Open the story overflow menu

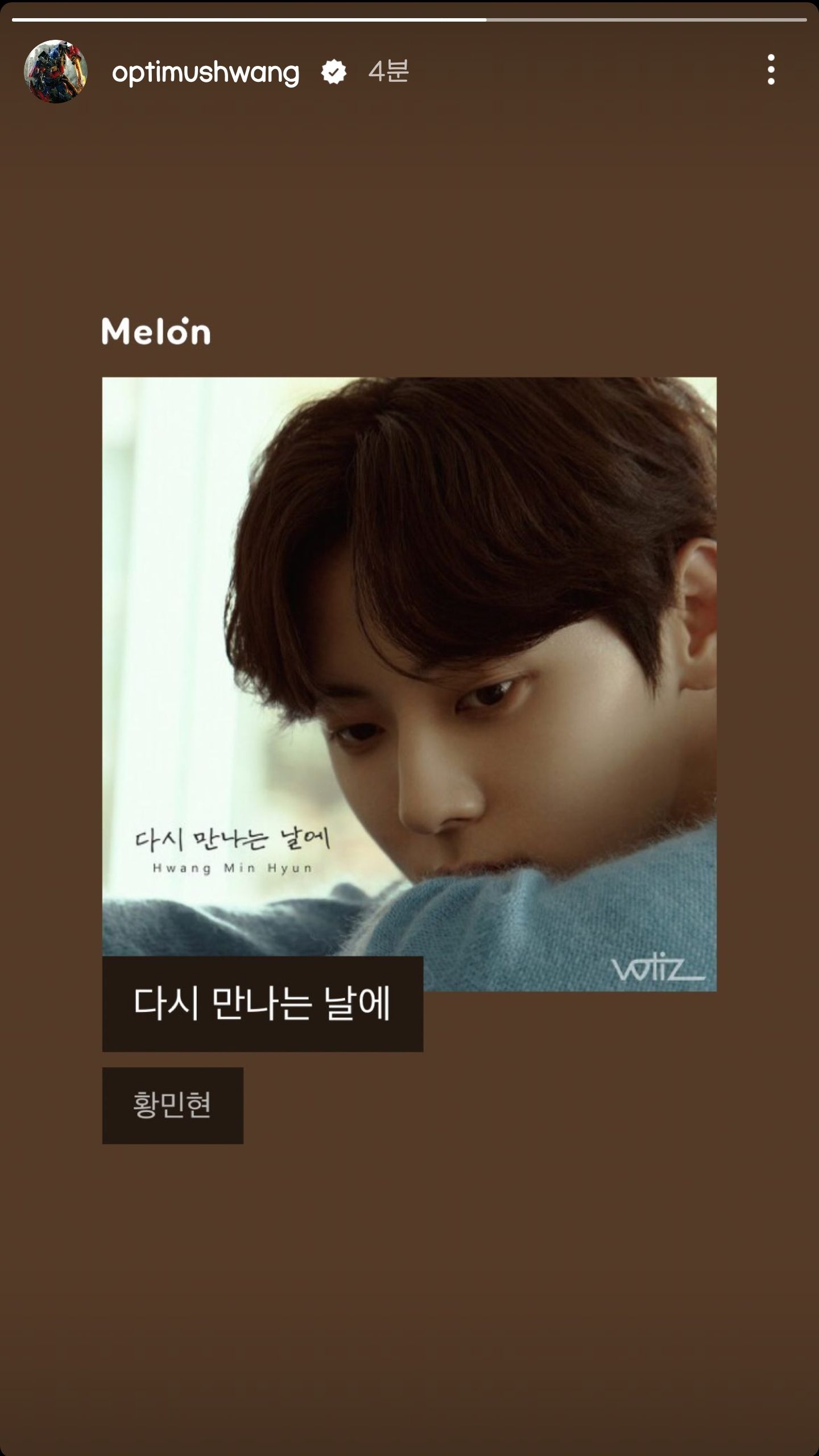(x=771, y=70)
